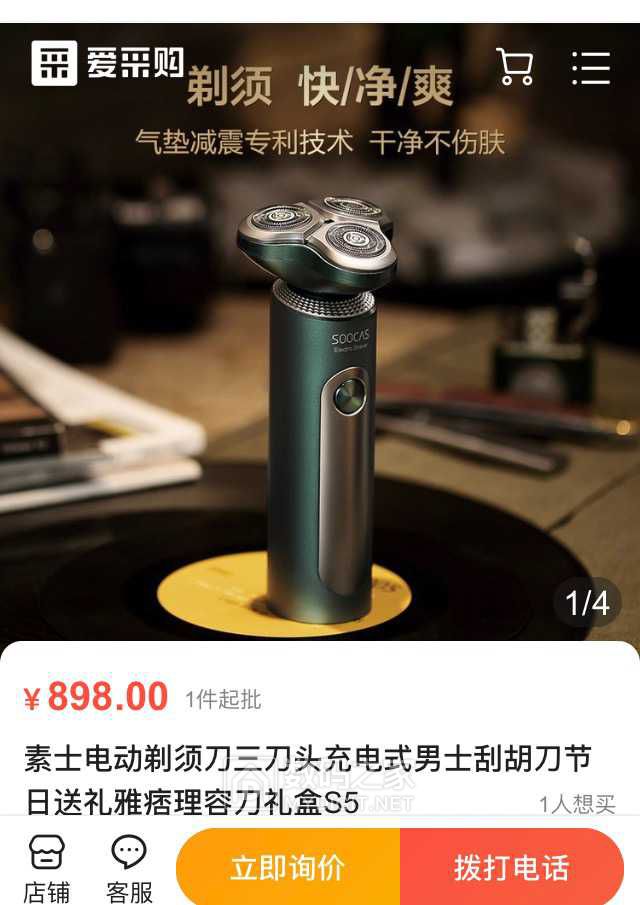View the shaver product image

click(x=320, y=400)
